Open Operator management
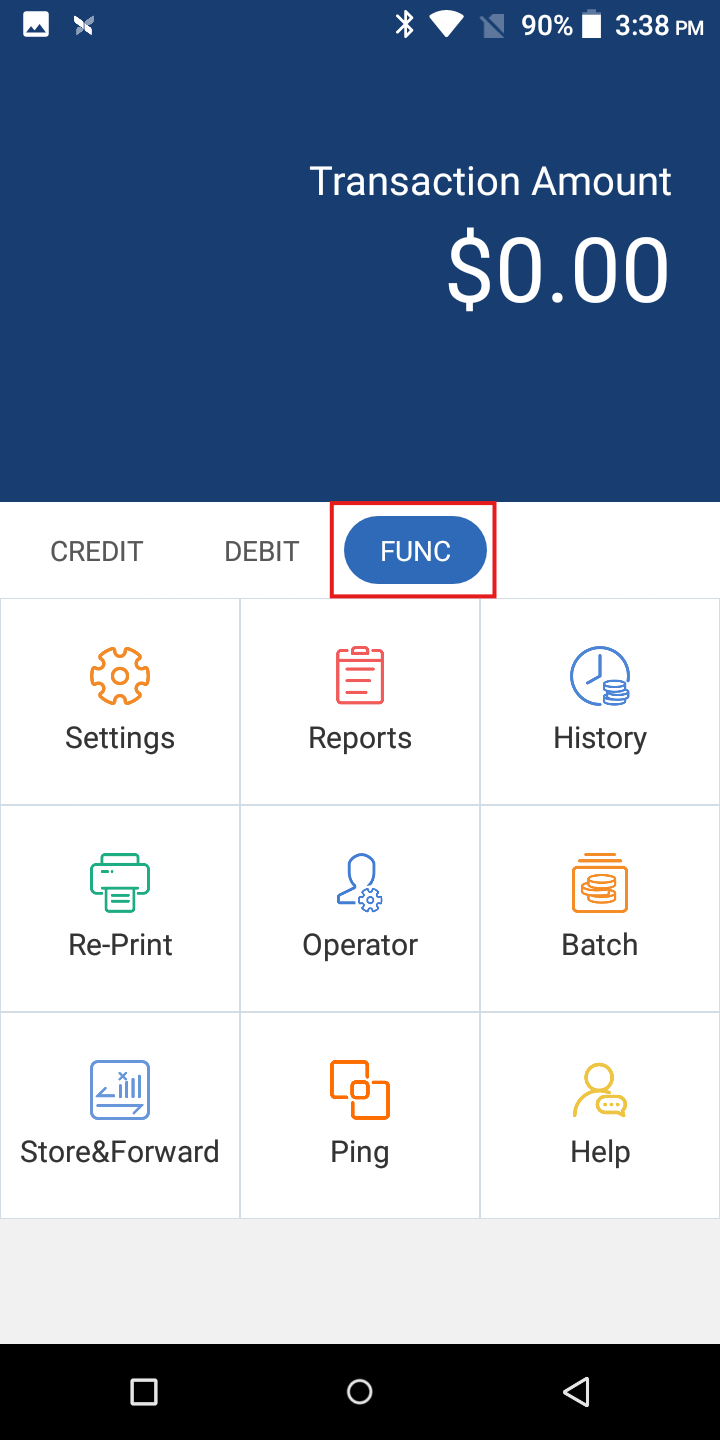This screenshot has width=720, height=1440. 360,908
